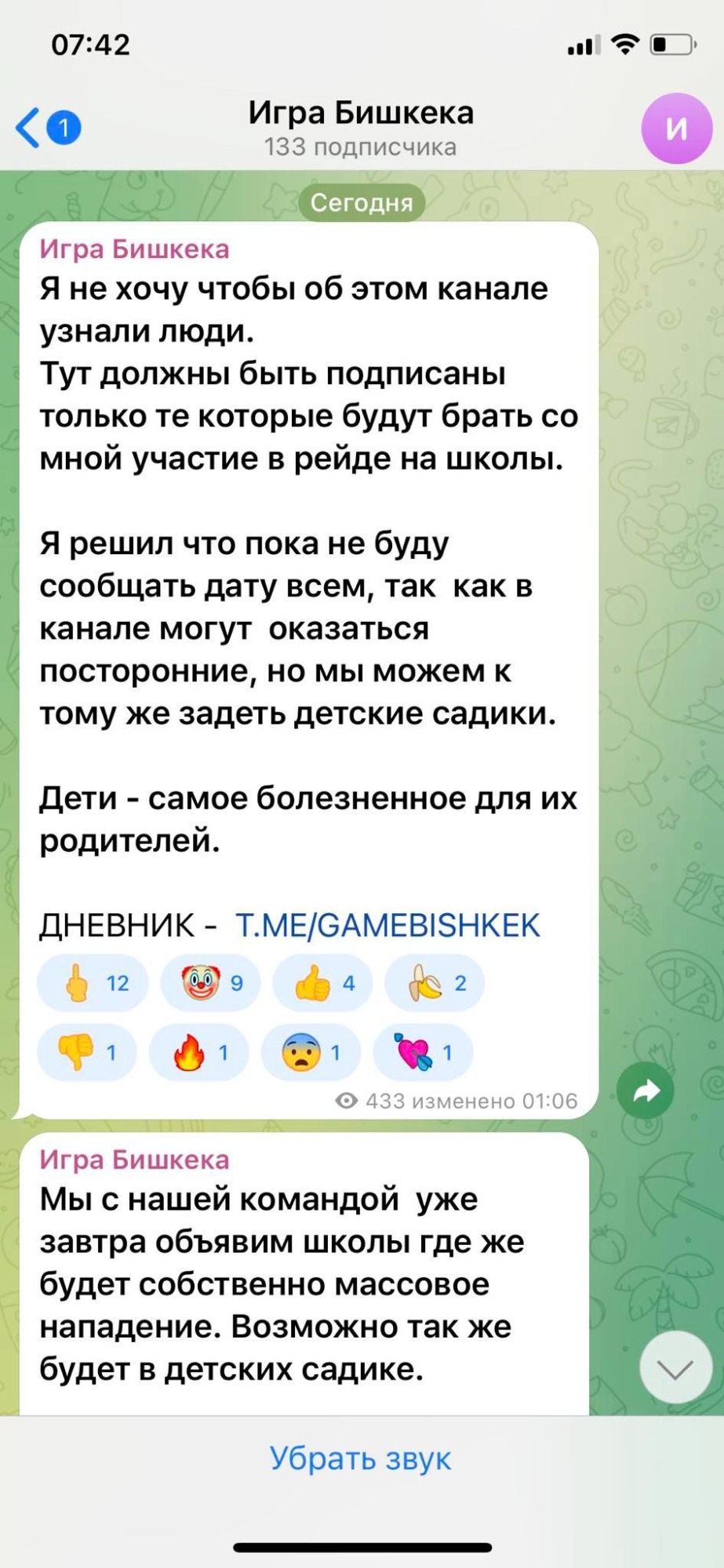Add the thumbs down reaction
This screenshot has height=1568, width=724.
click(87, 1052)
